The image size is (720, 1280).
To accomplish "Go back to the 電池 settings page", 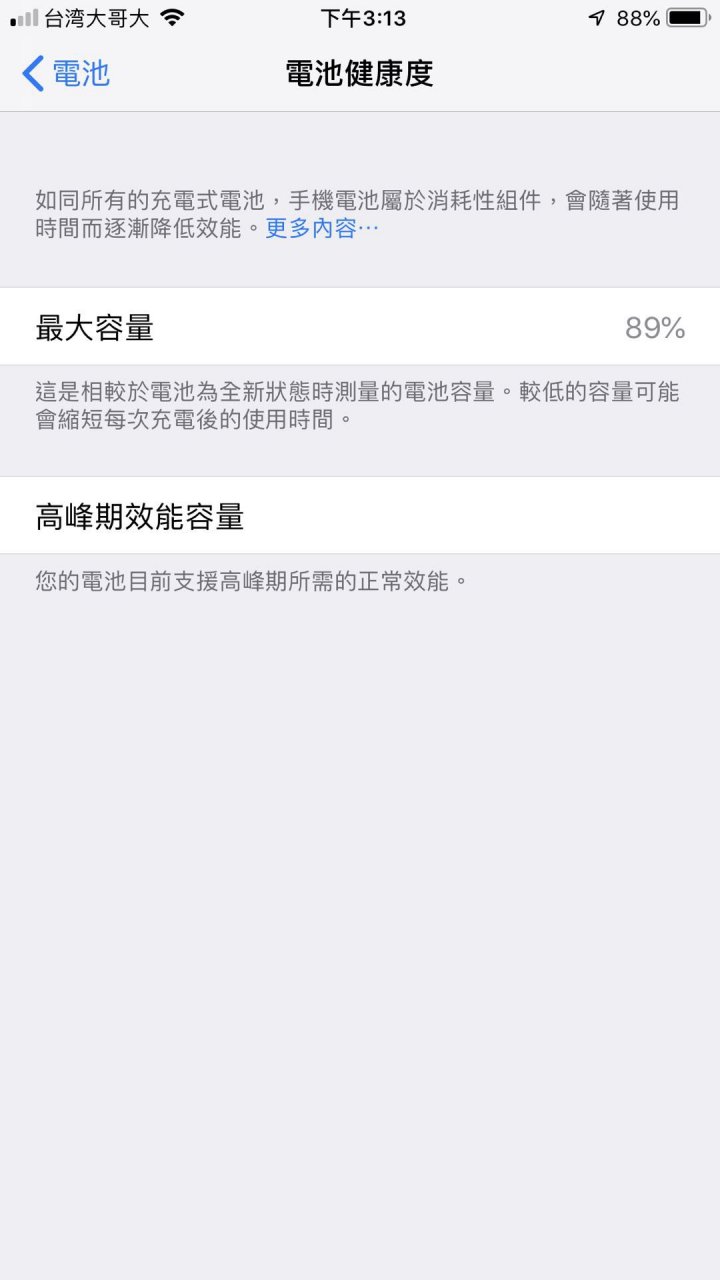I will 66,73.
